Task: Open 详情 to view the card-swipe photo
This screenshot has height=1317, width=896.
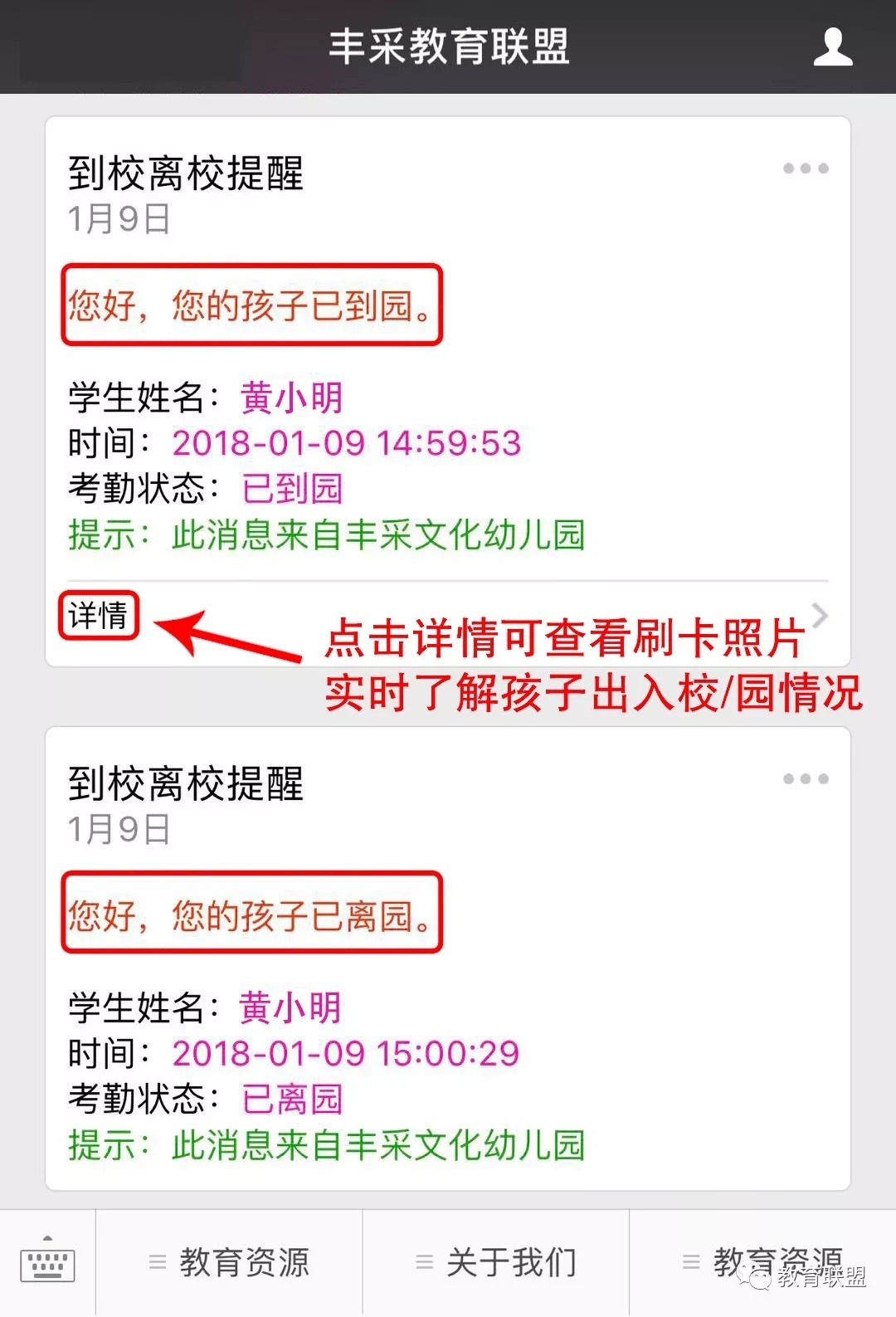Action: point(99,616)
